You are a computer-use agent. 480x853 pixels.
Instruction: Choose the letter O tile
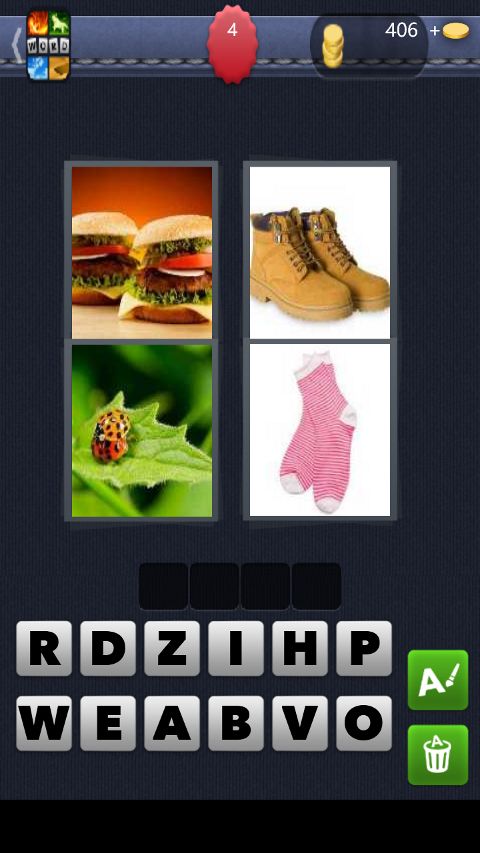(x=364, y=724)
